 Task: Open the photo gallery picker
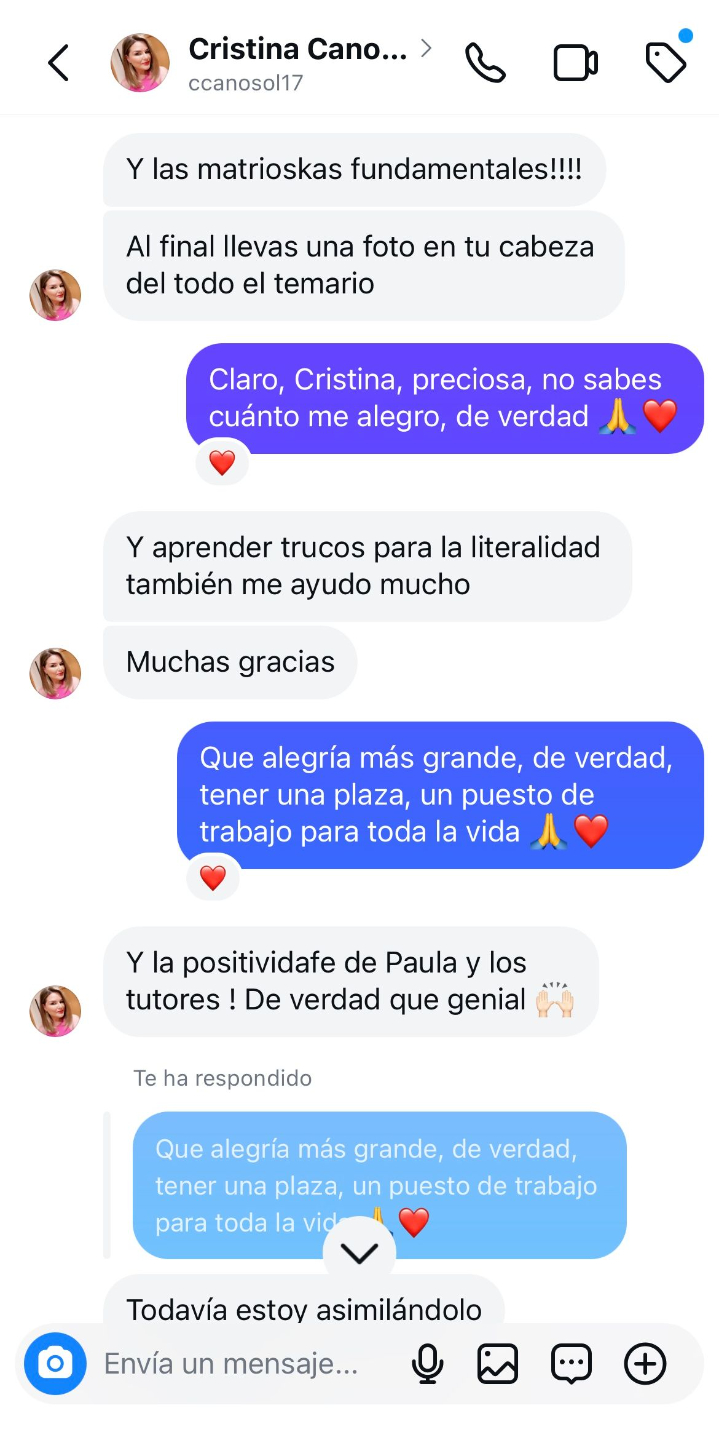click(498, 1363)
